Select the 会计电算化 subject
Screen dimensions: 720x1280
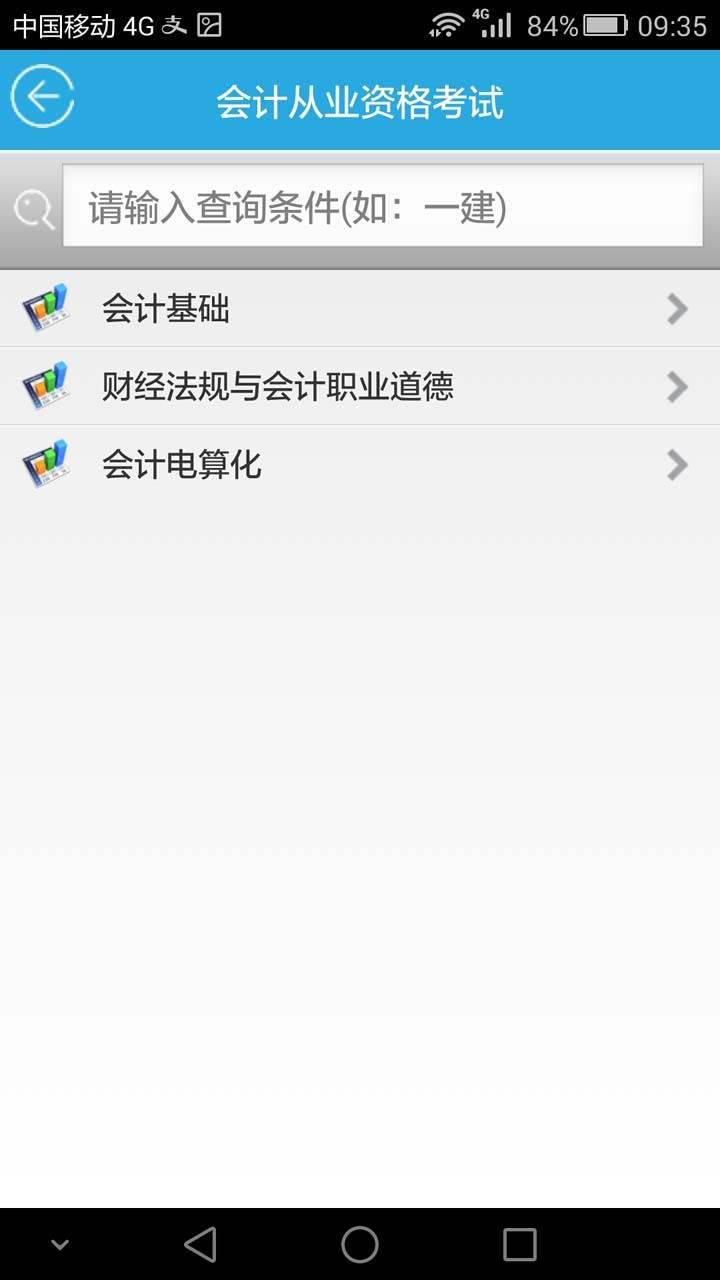pos(360,464)
